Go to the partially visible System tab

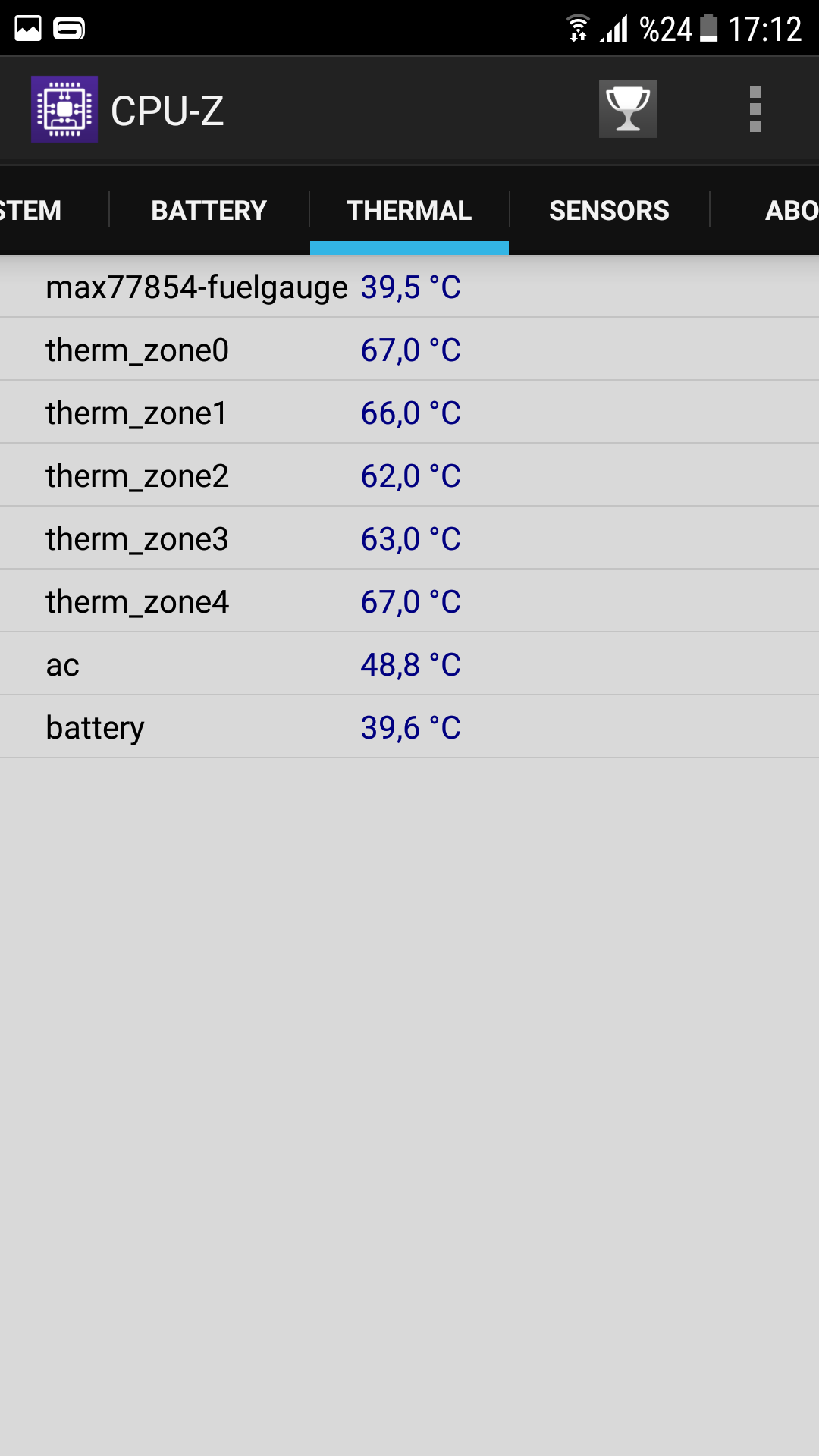[x=34, y=210]
